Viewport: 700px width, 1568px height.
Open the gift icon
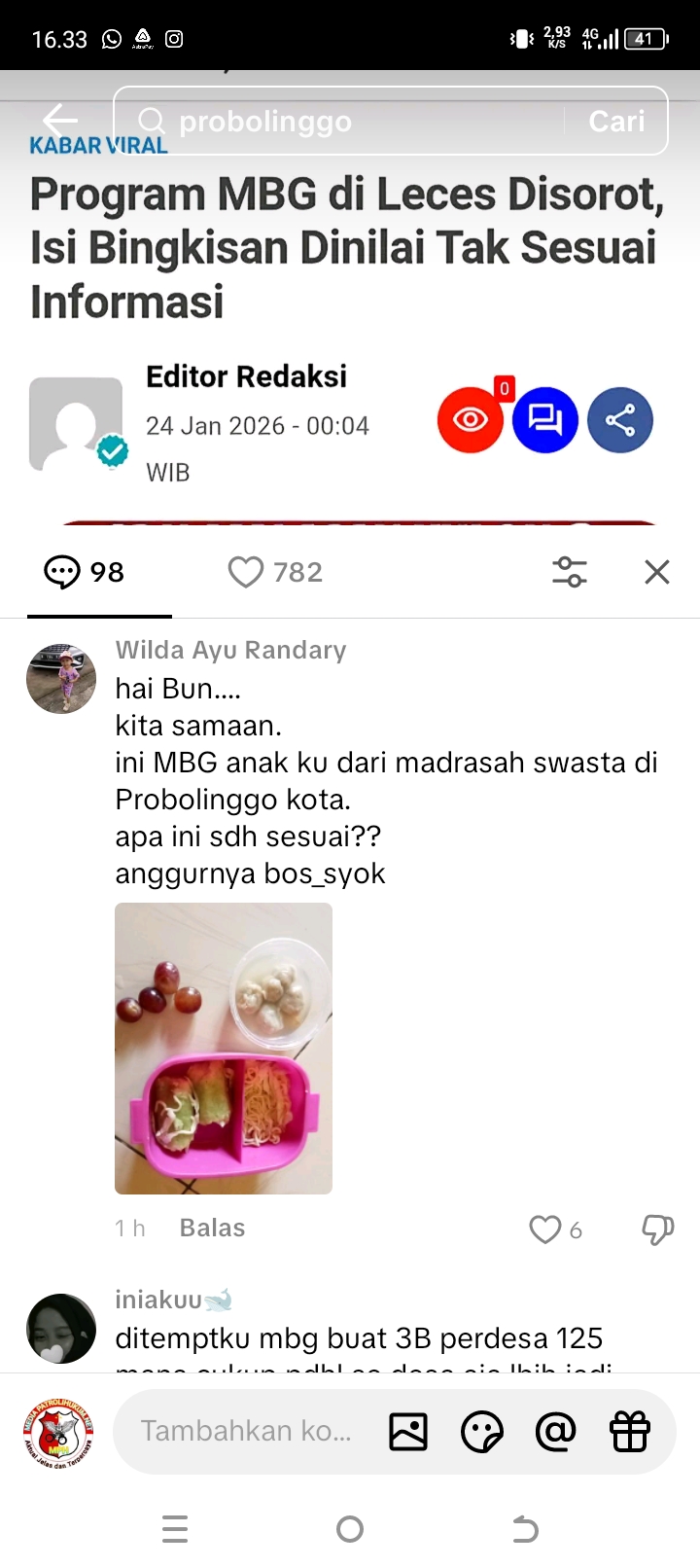point(629,1431)
